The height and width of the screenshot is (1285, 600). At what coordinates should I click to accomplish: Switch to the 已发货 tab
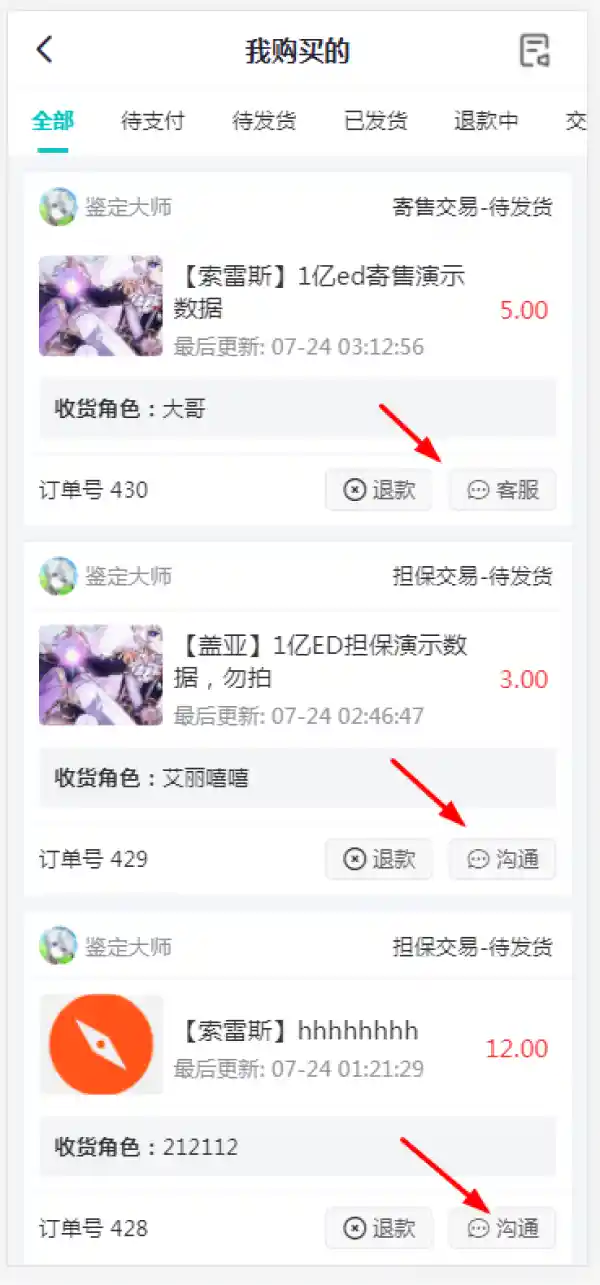pyautogui.click(x=375, y=122)
